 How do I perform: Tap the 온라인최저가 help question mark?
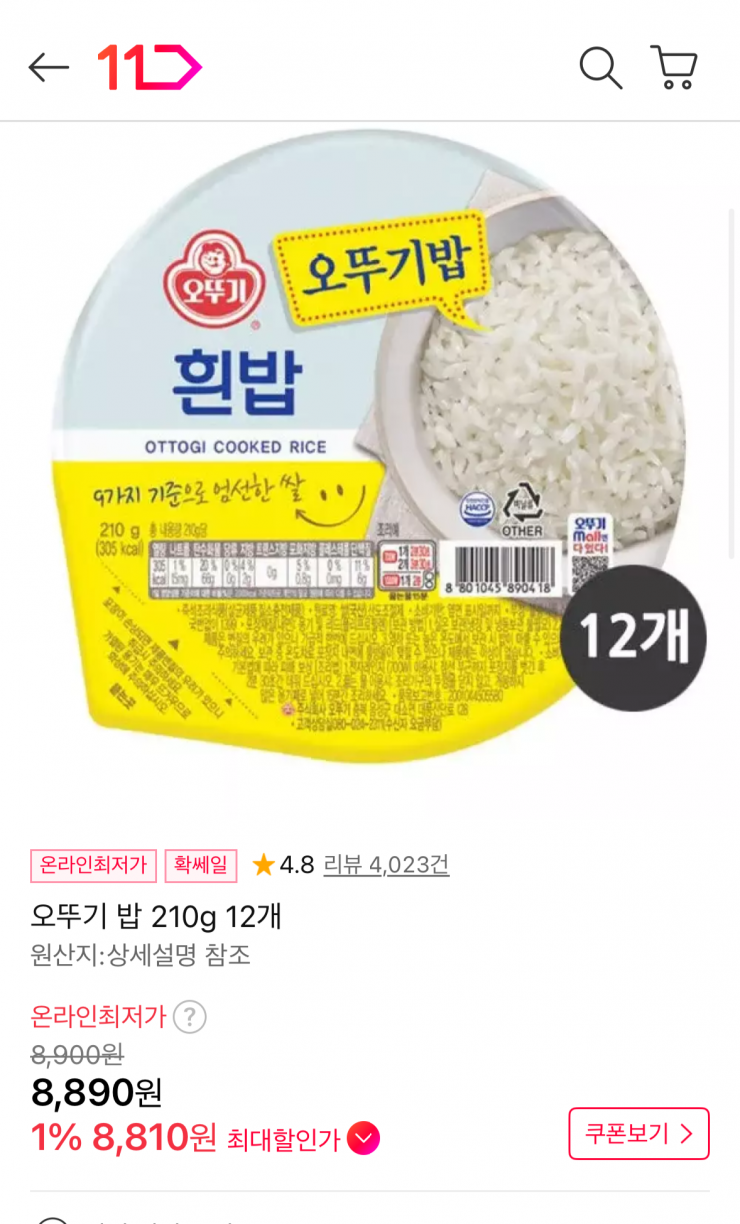[189, 1017]
